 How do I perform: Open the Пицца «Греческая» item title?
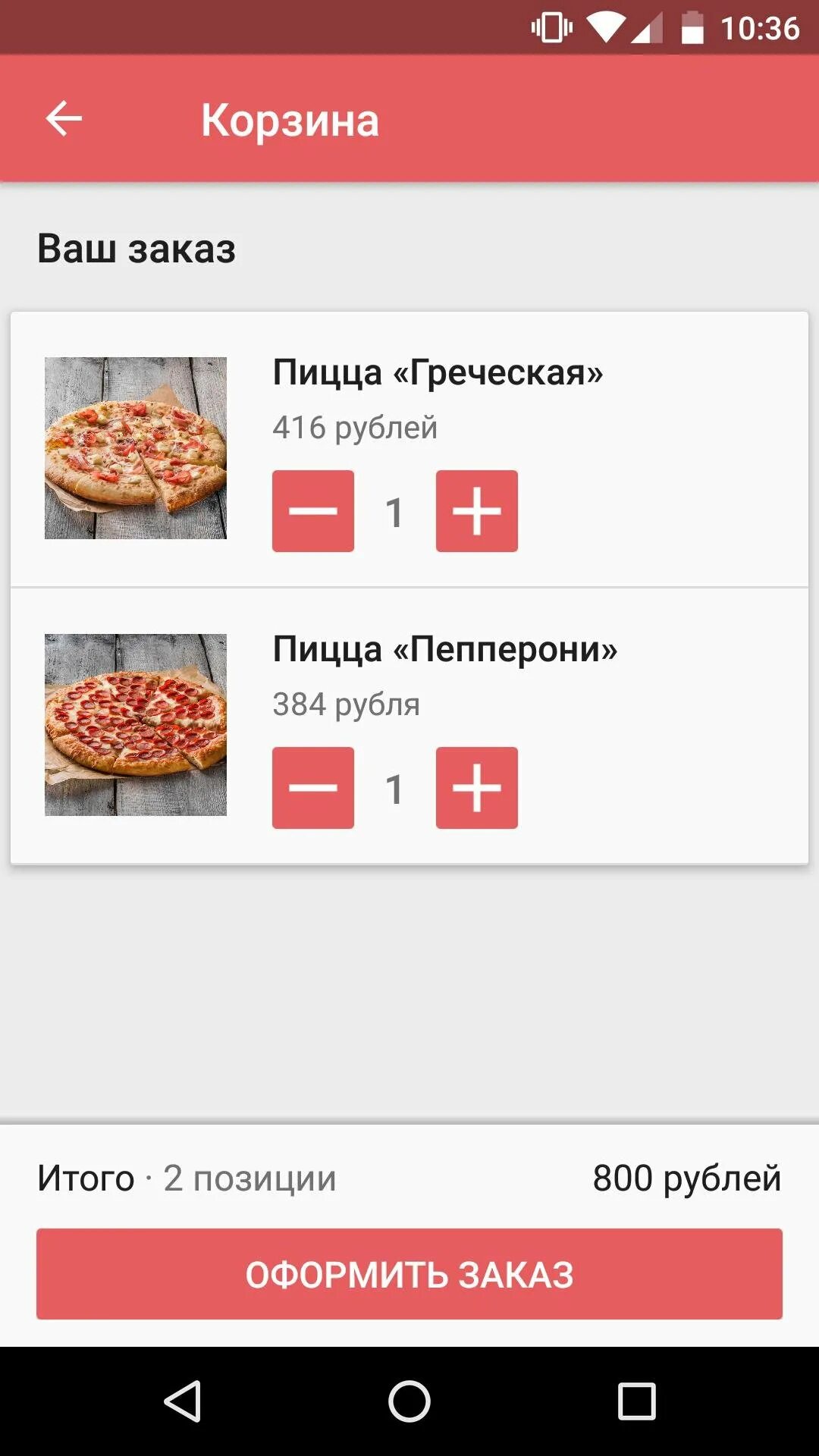[x=438, y=372]
